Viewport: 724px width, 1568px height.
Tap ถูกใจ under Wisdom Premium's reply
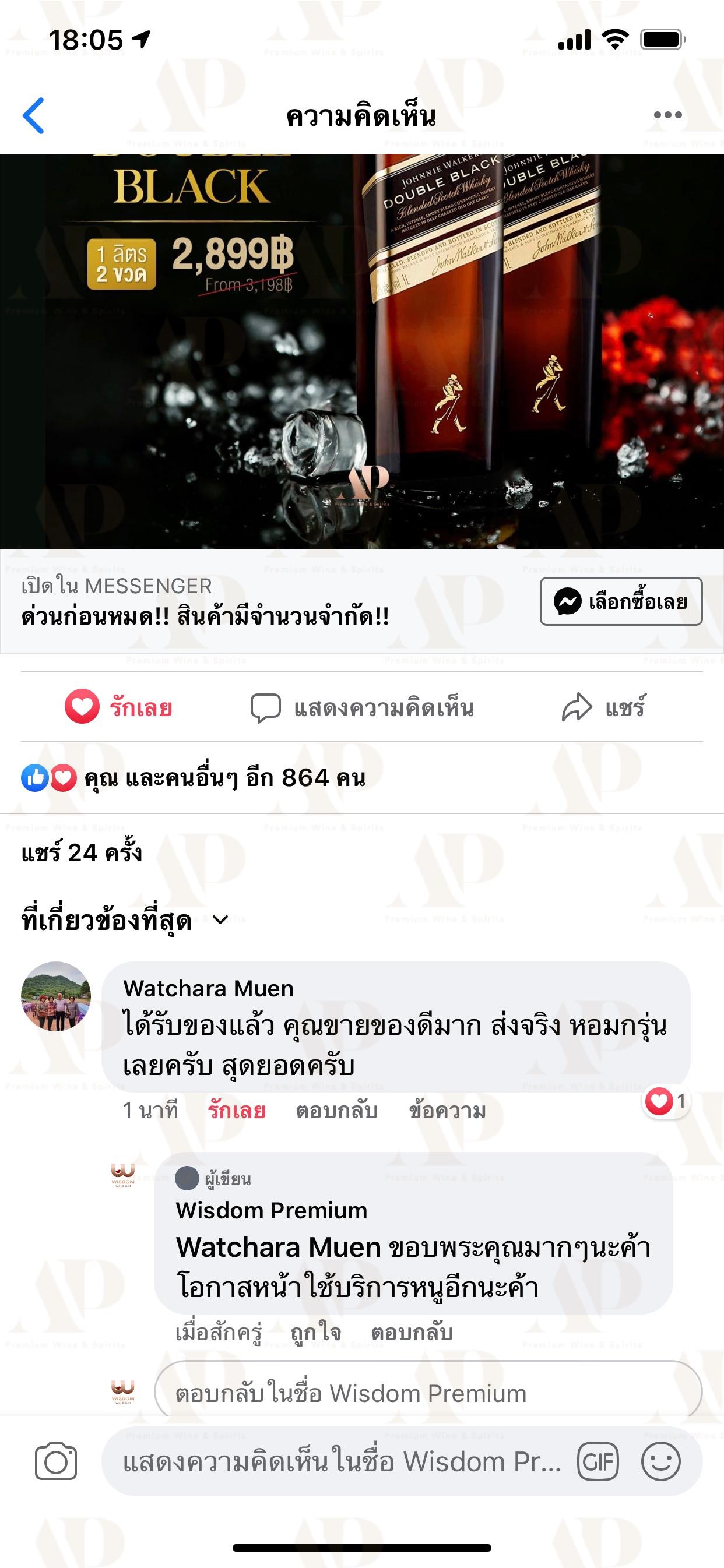pos(315,1332)
